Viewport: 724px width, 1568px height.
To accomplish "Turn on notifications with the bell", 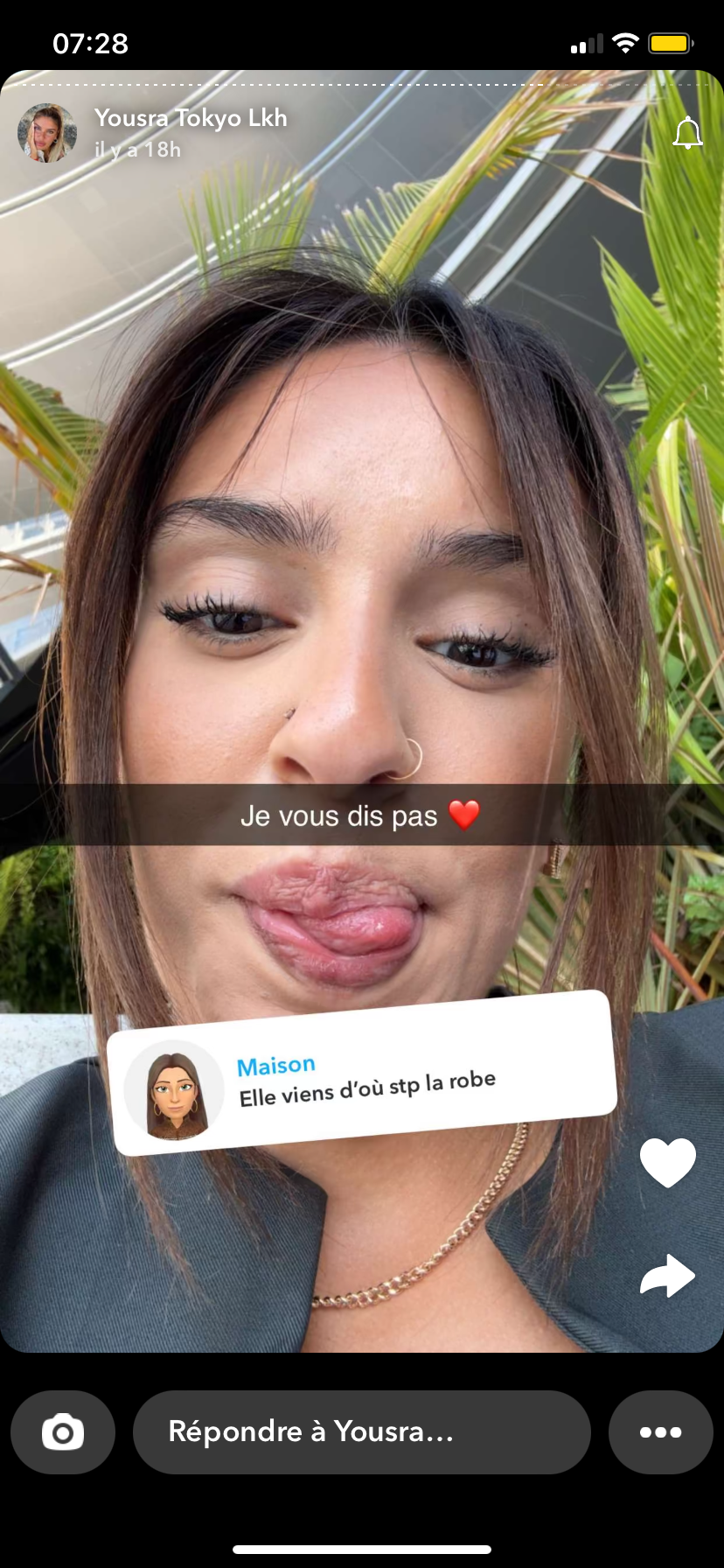I will [687, 133].
